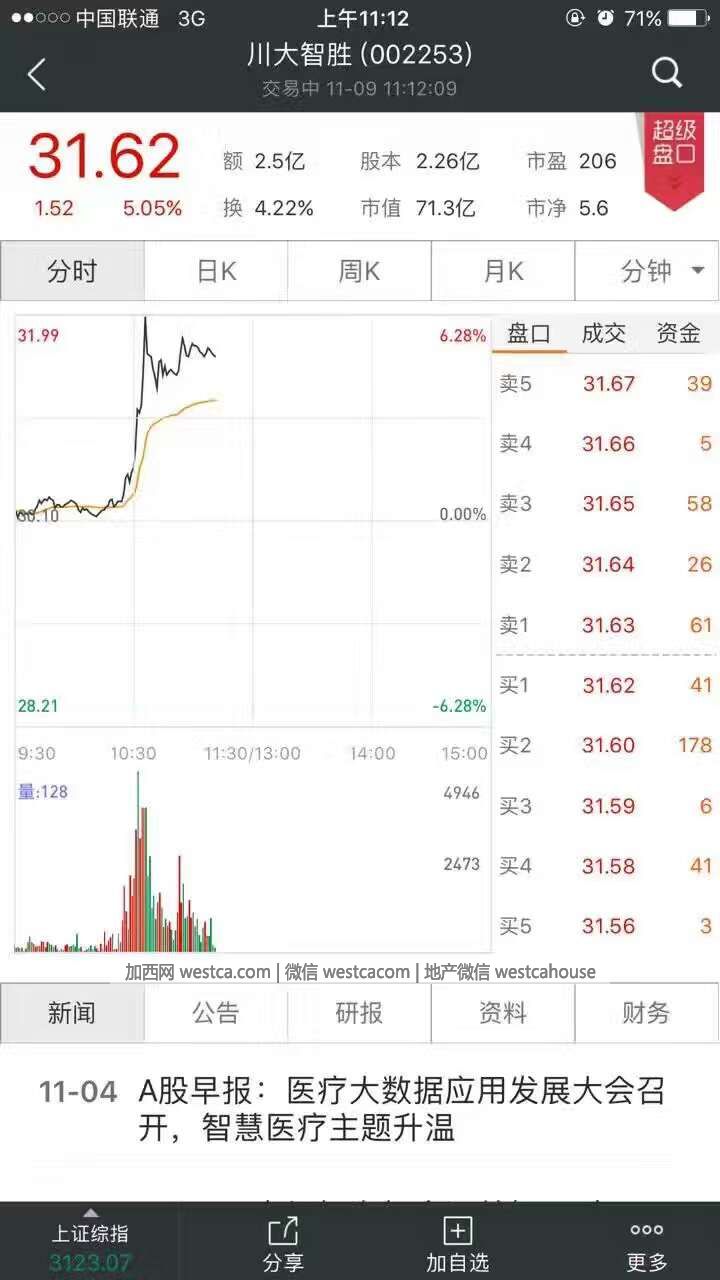Switch to the 月K chart tab
Screen dimensions: 720x1280
click(503, 271)
